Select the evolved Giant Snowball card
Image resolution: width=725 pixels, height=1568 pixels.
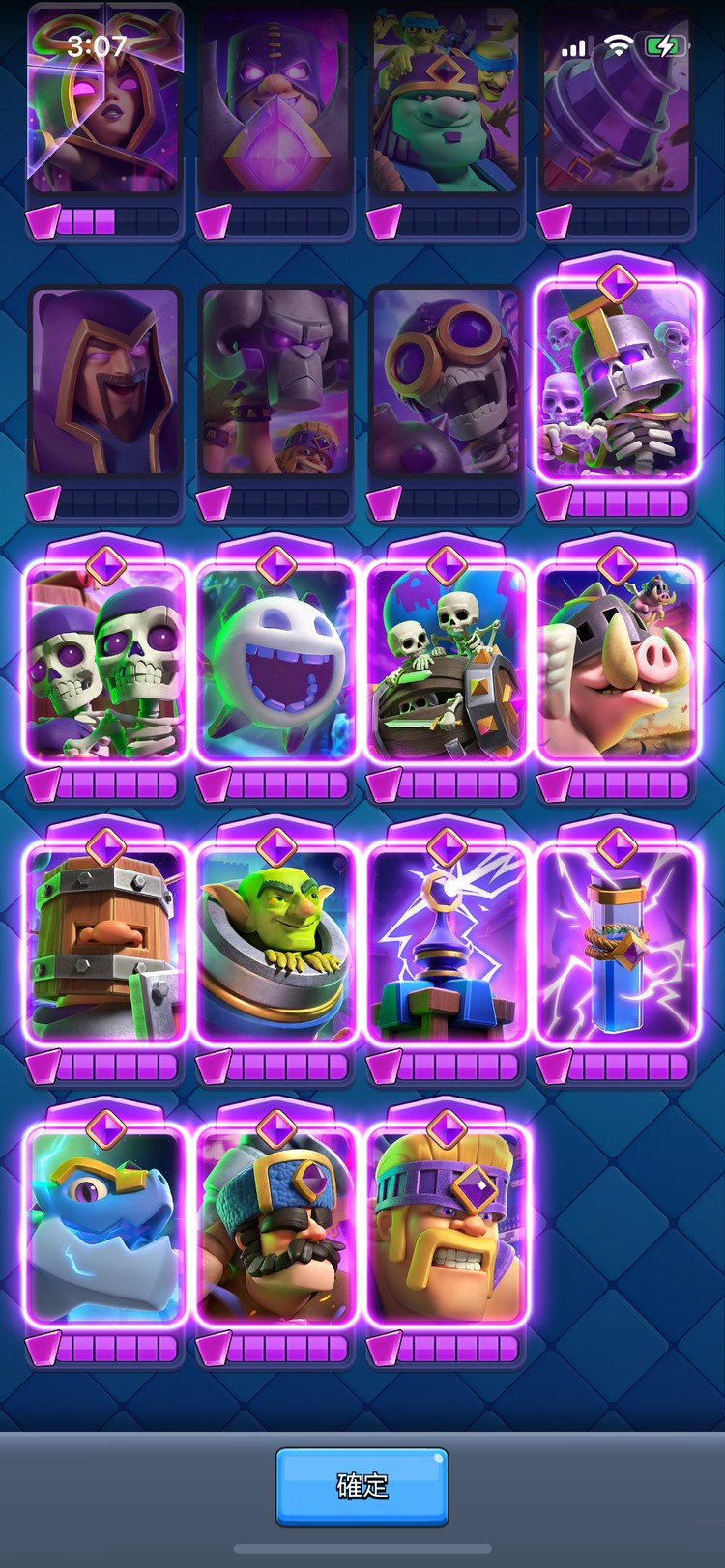tap(275, 663)
